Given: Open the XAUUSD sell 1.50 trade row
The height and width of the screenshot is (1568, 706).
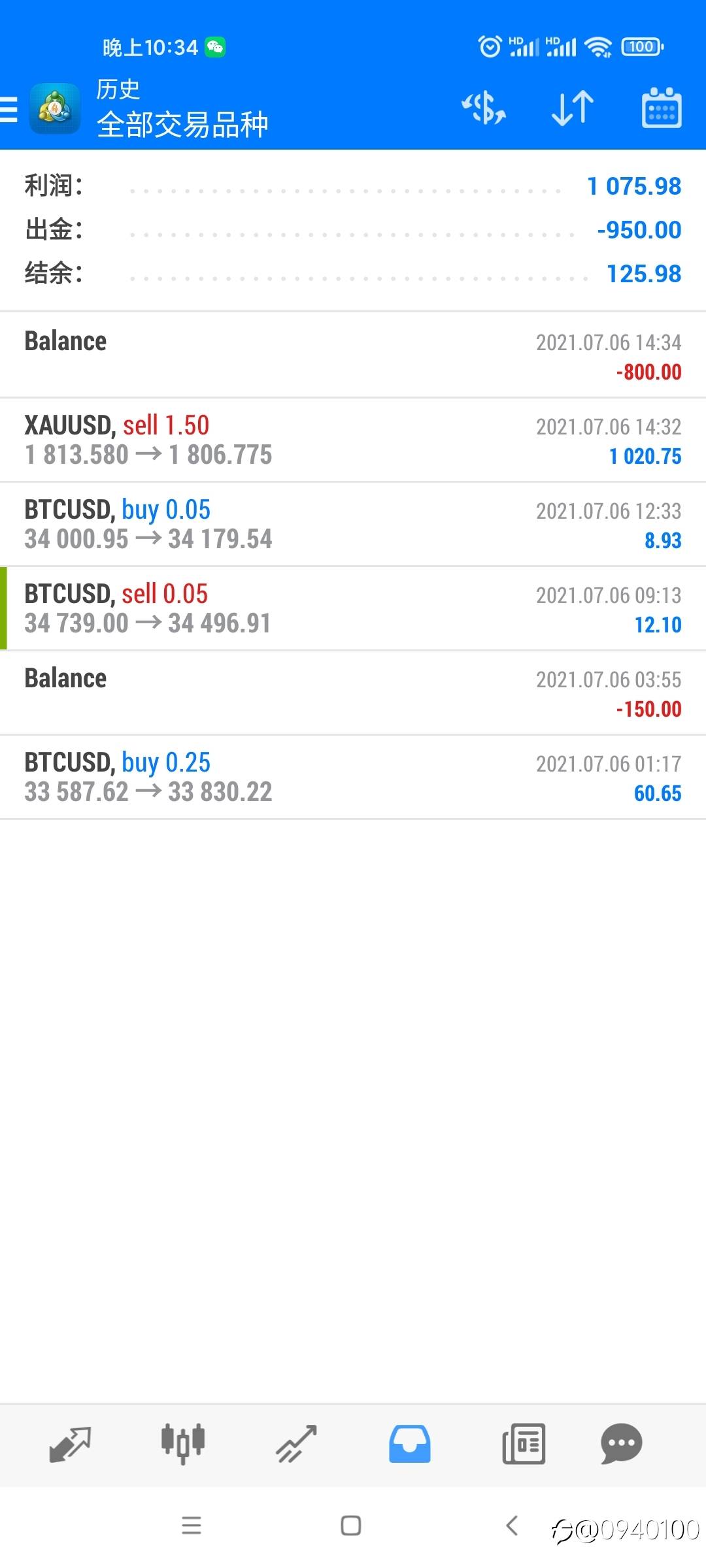Looking at the screenshot, I should 353,440.
